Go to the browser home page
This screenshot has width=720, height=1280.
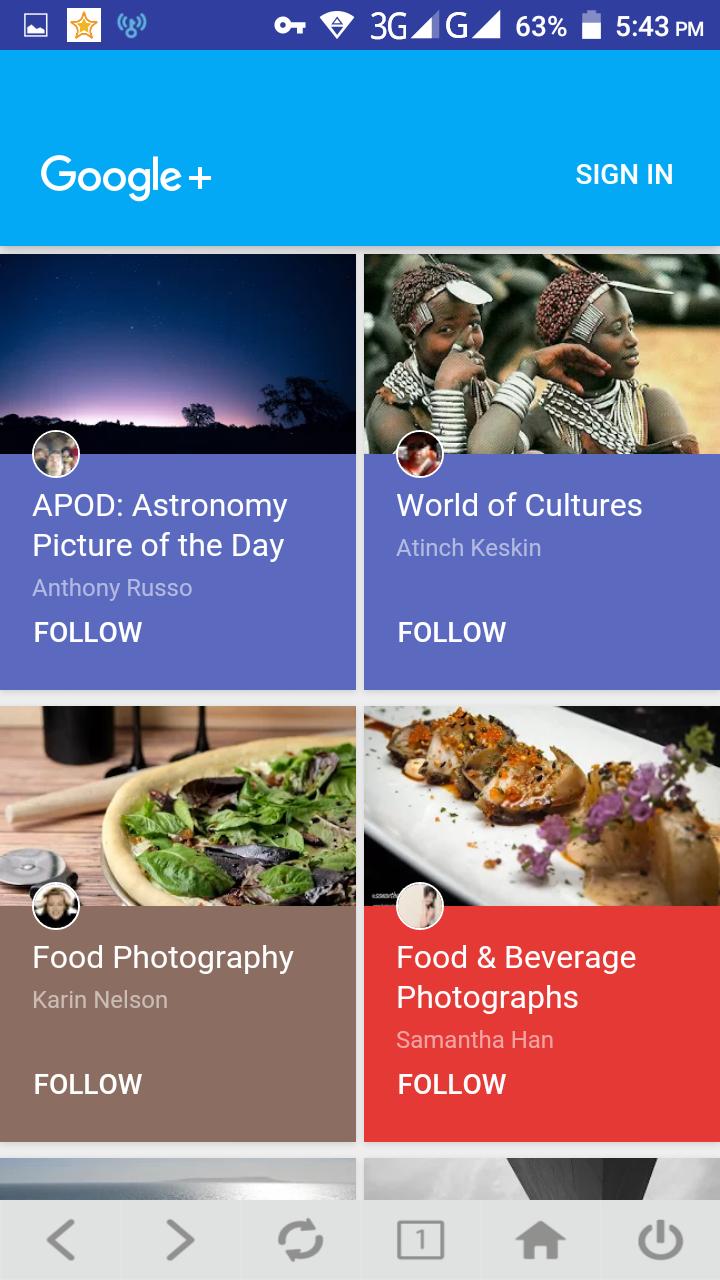point(540,1241)
